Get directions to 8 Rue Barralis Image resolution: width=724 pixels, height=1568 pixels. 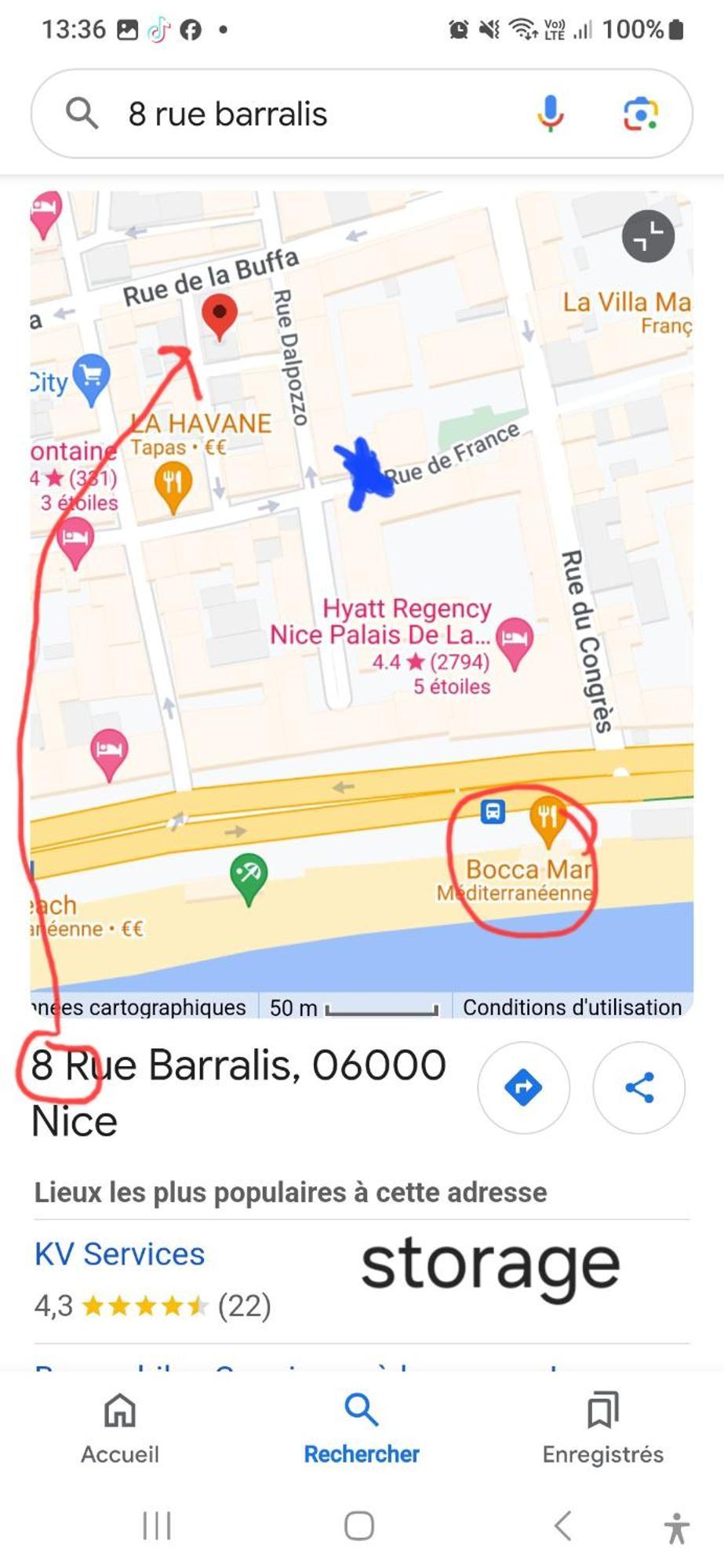(x=523, y=1087)
